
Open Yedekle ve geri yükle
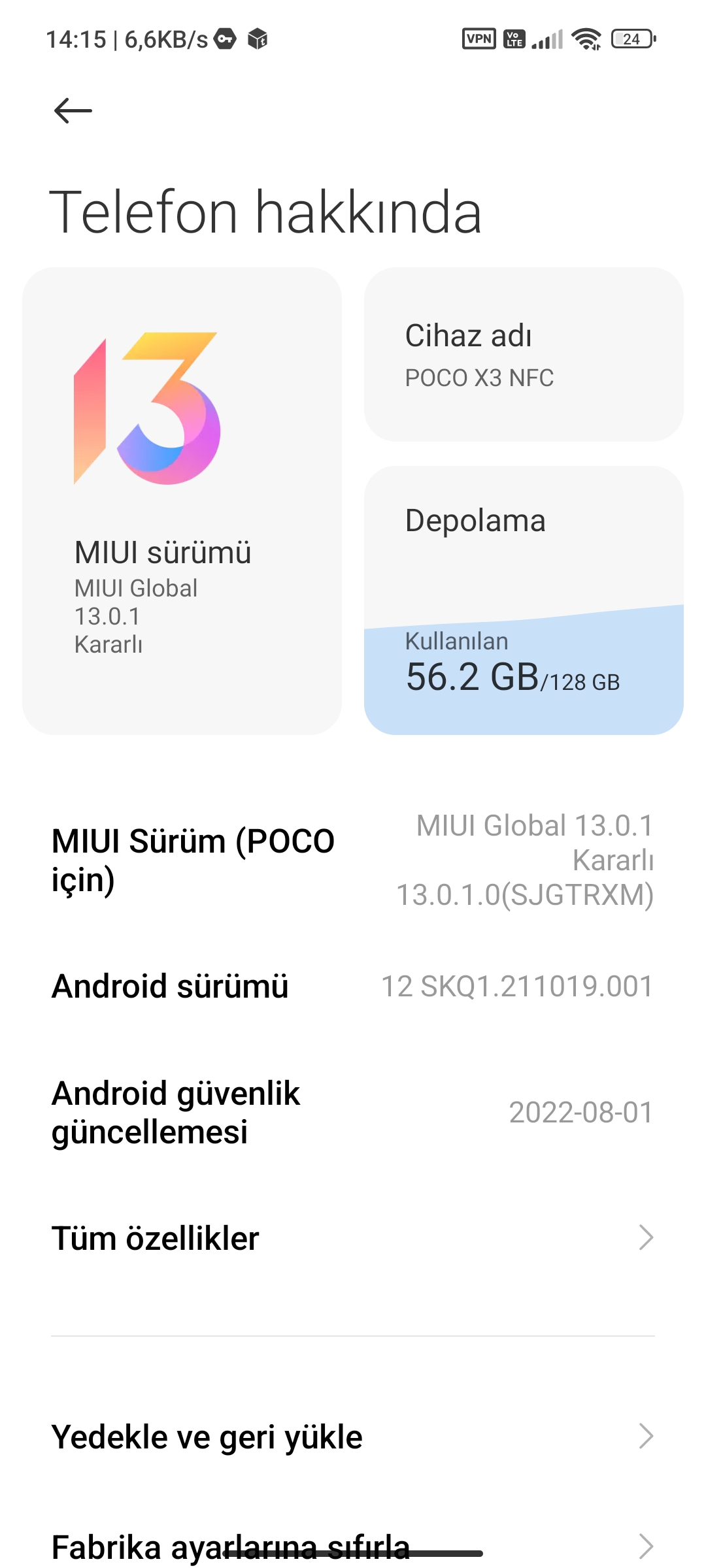coord(353,1437)
